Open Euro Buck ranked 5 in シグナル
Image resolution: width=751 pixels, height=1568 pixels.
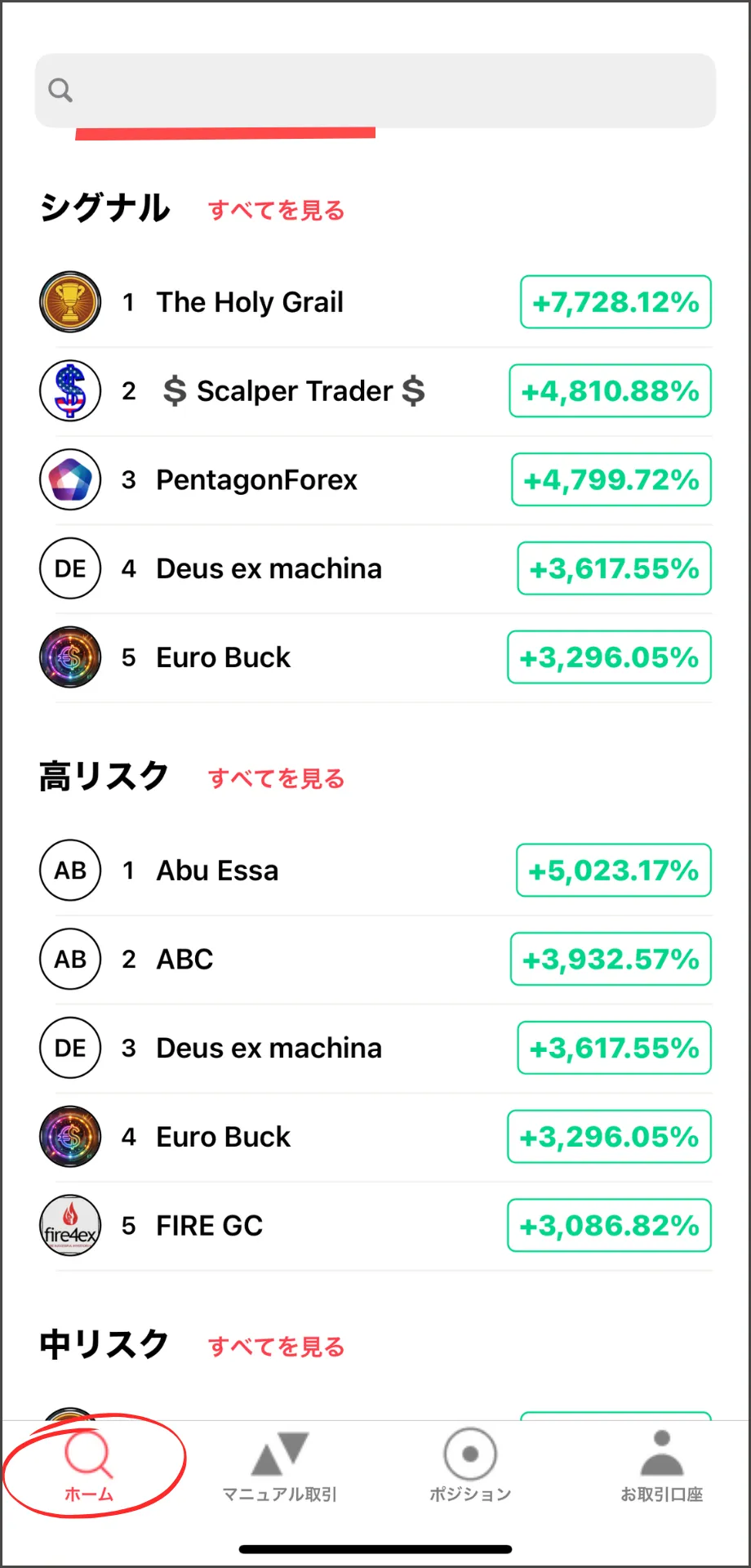(375, 657)
